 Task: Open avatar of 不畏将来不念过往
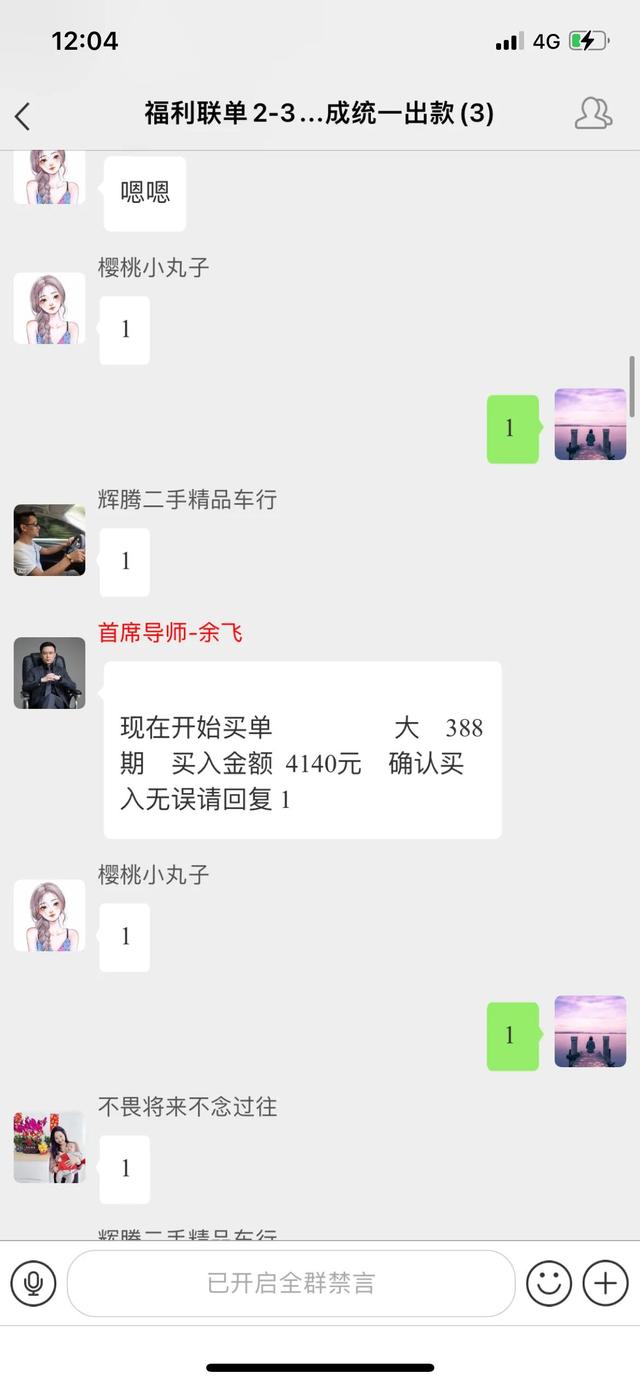[x=49, y=1147]
